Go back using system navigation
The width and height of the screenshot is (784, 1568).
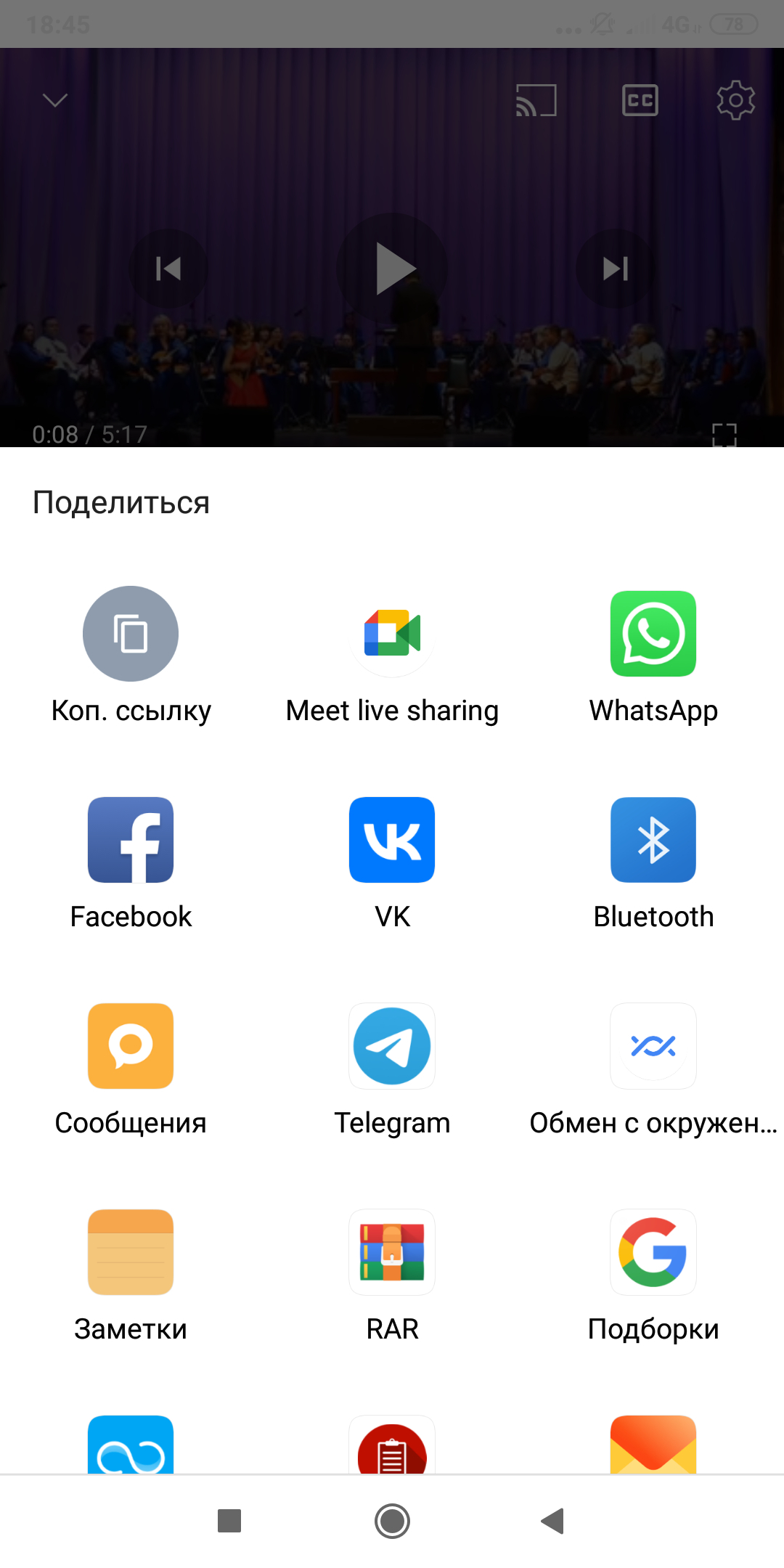click(x=553, y=1521)
